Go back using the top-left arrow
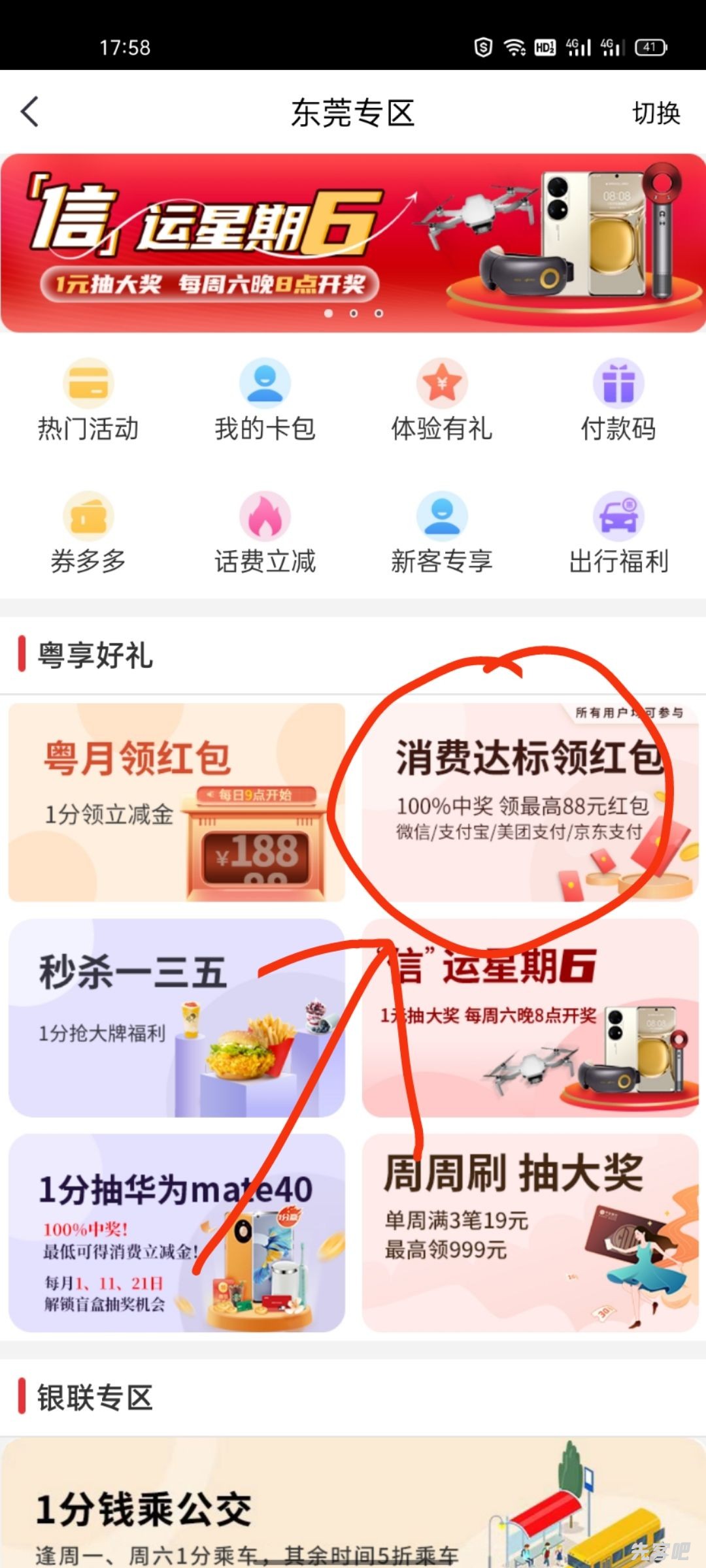The width and height of the screenshot is (706, 1568). [30, 112]
